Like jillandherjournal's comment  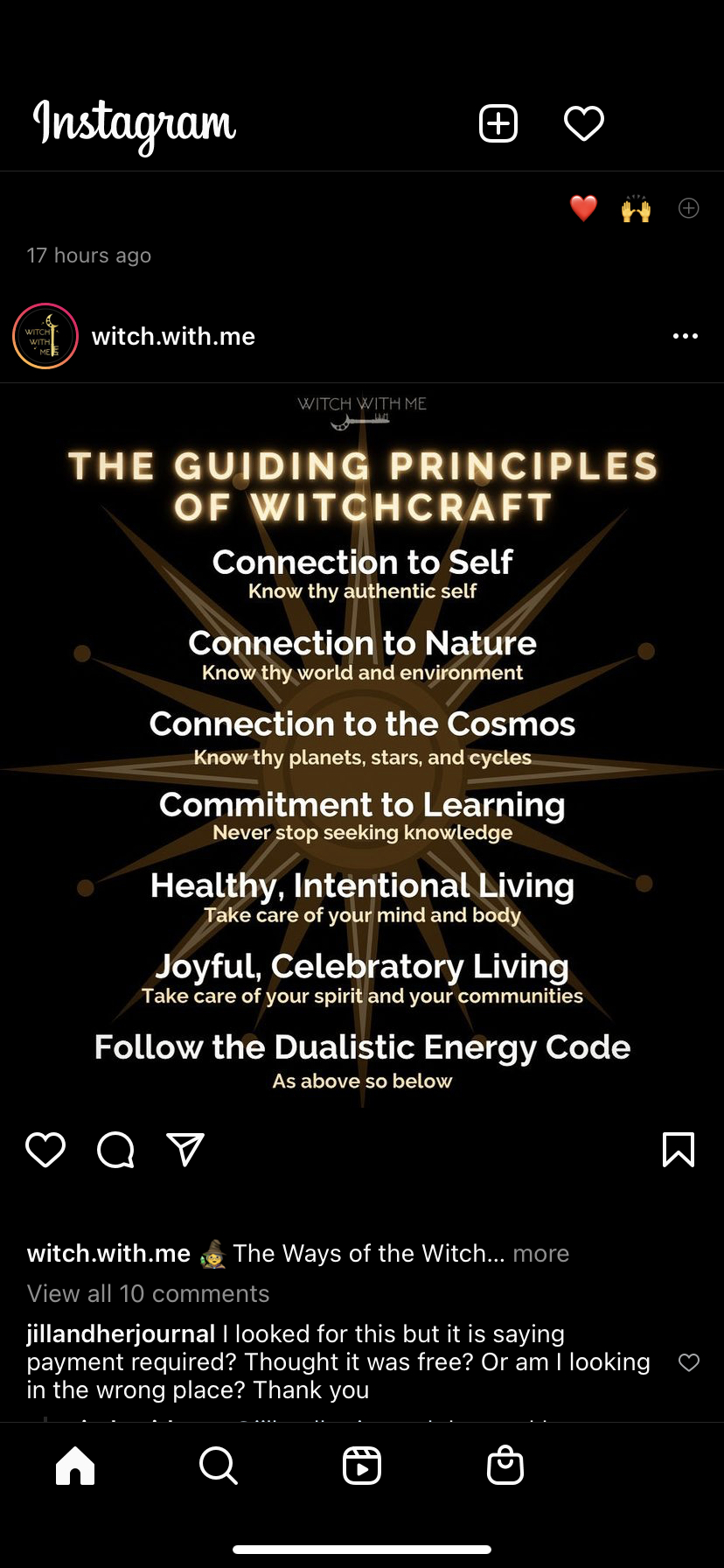click(689, 1362)
